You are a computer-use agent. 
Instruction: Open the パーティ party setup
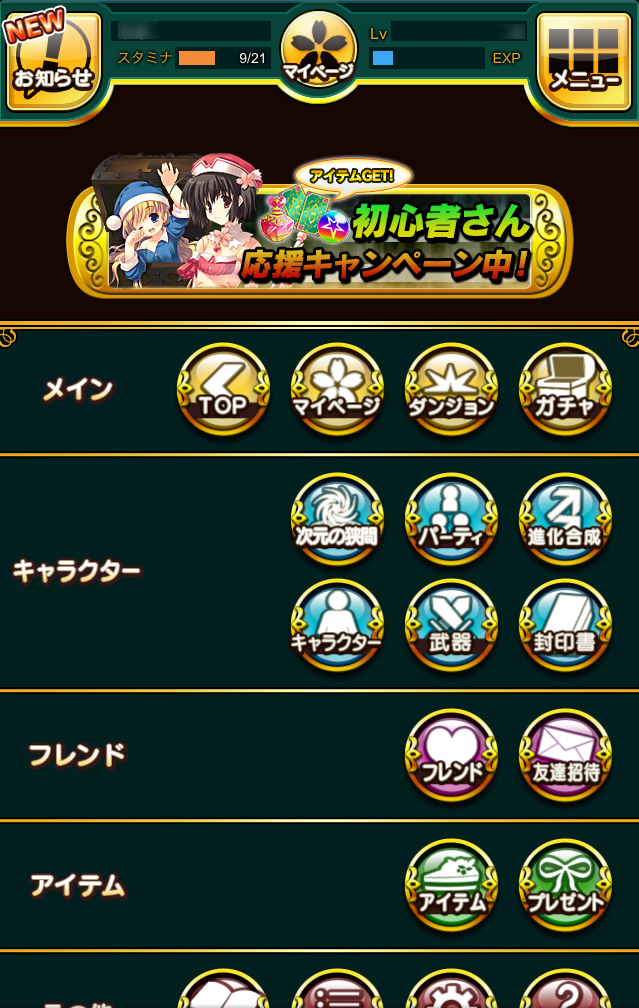(x=451, y=520)
